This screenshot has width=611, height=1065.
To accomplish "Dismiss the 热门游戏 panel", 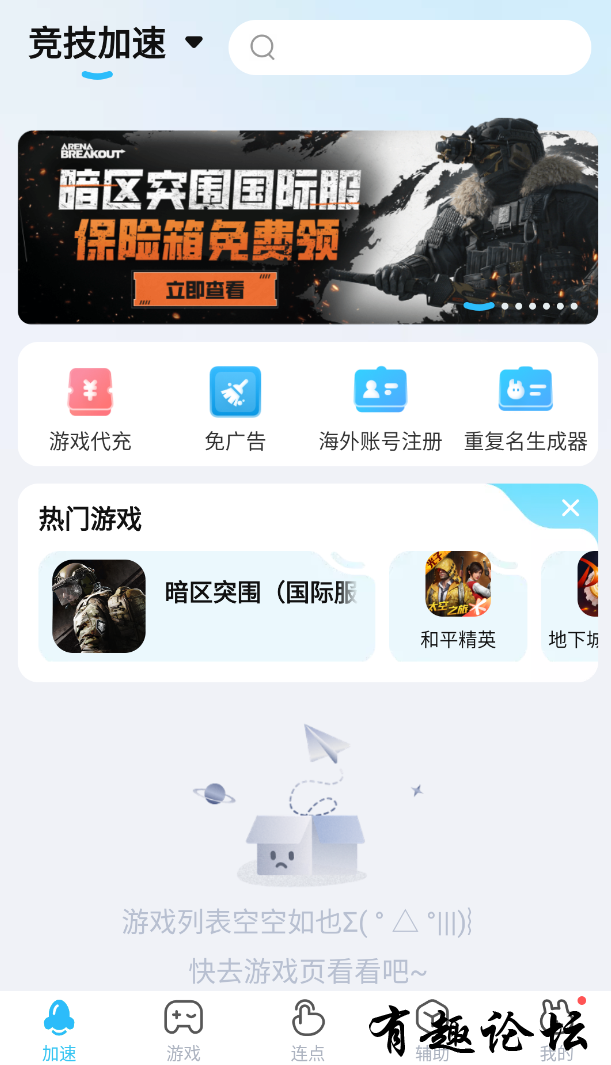I will click(570, 508).
